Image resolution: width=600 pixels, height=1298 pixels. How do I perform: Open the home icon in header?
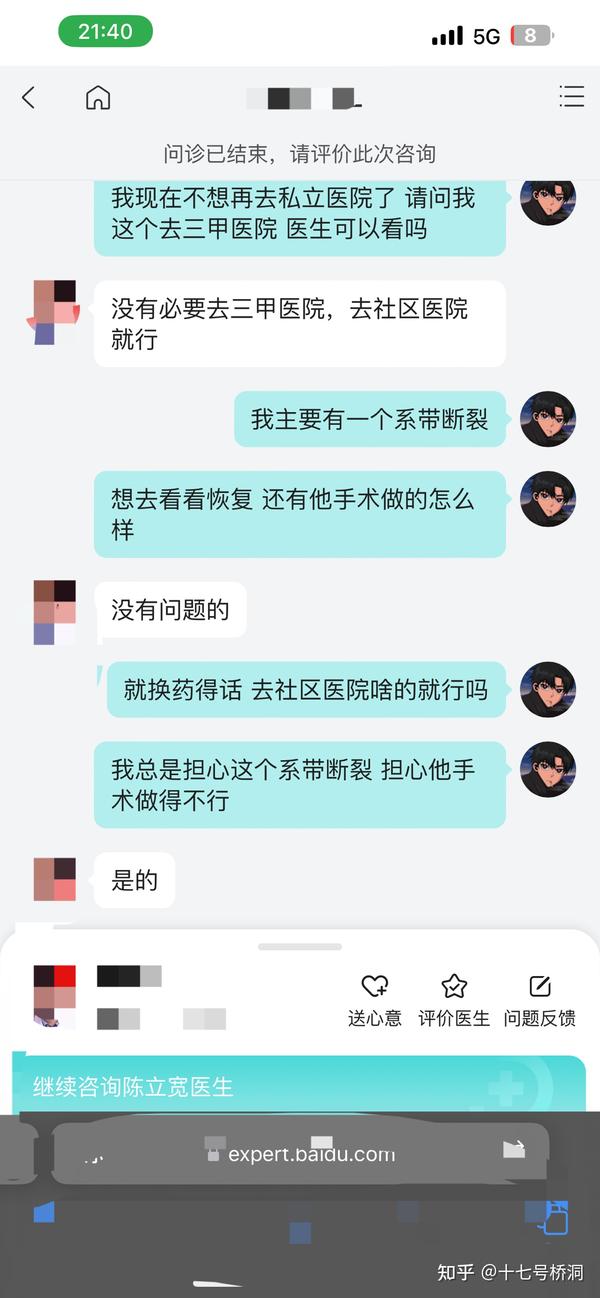98,97
